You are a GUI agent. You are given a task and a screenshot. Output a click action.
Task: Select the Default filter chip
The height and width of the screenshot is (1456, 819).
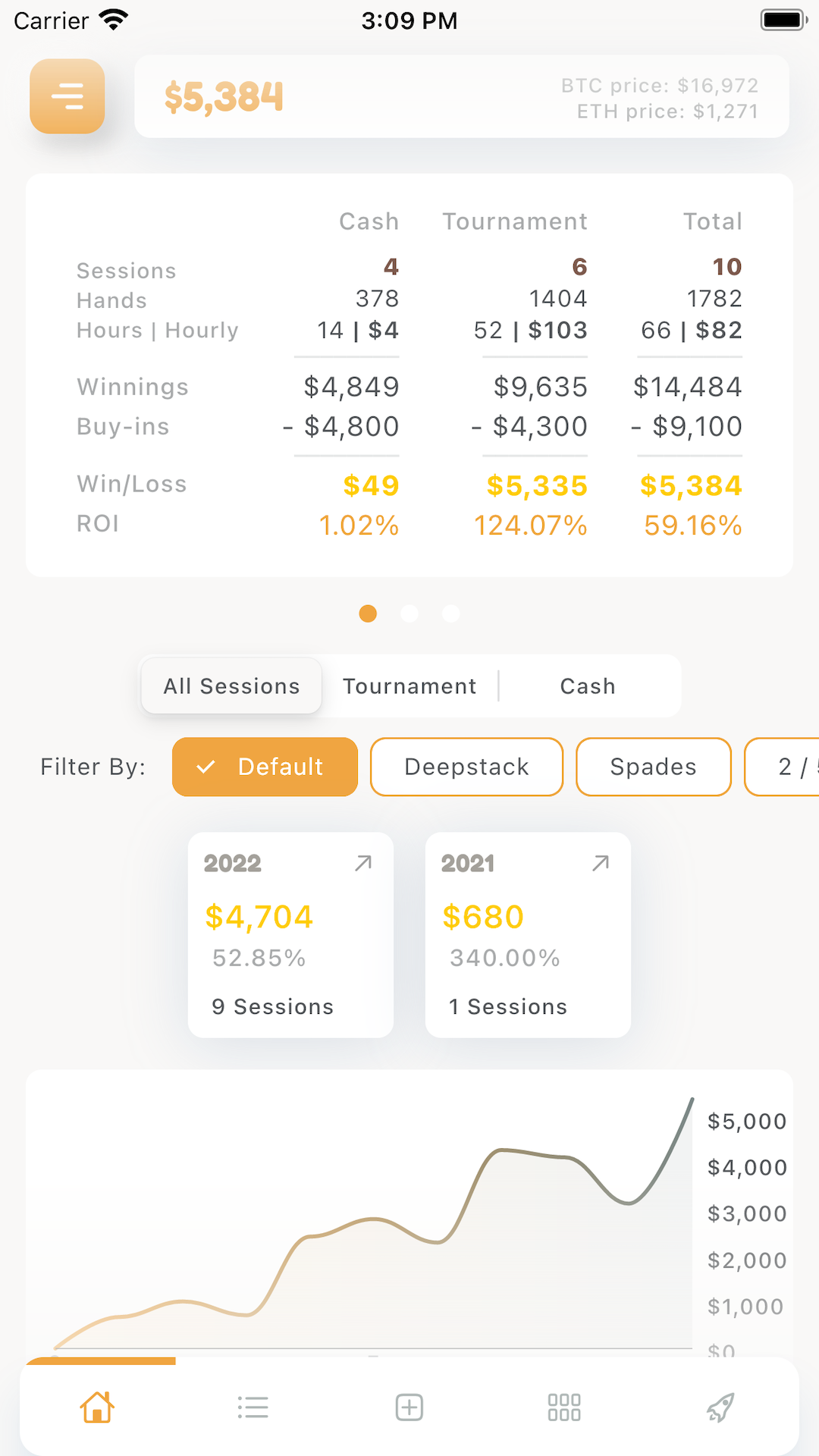(265, 767)
